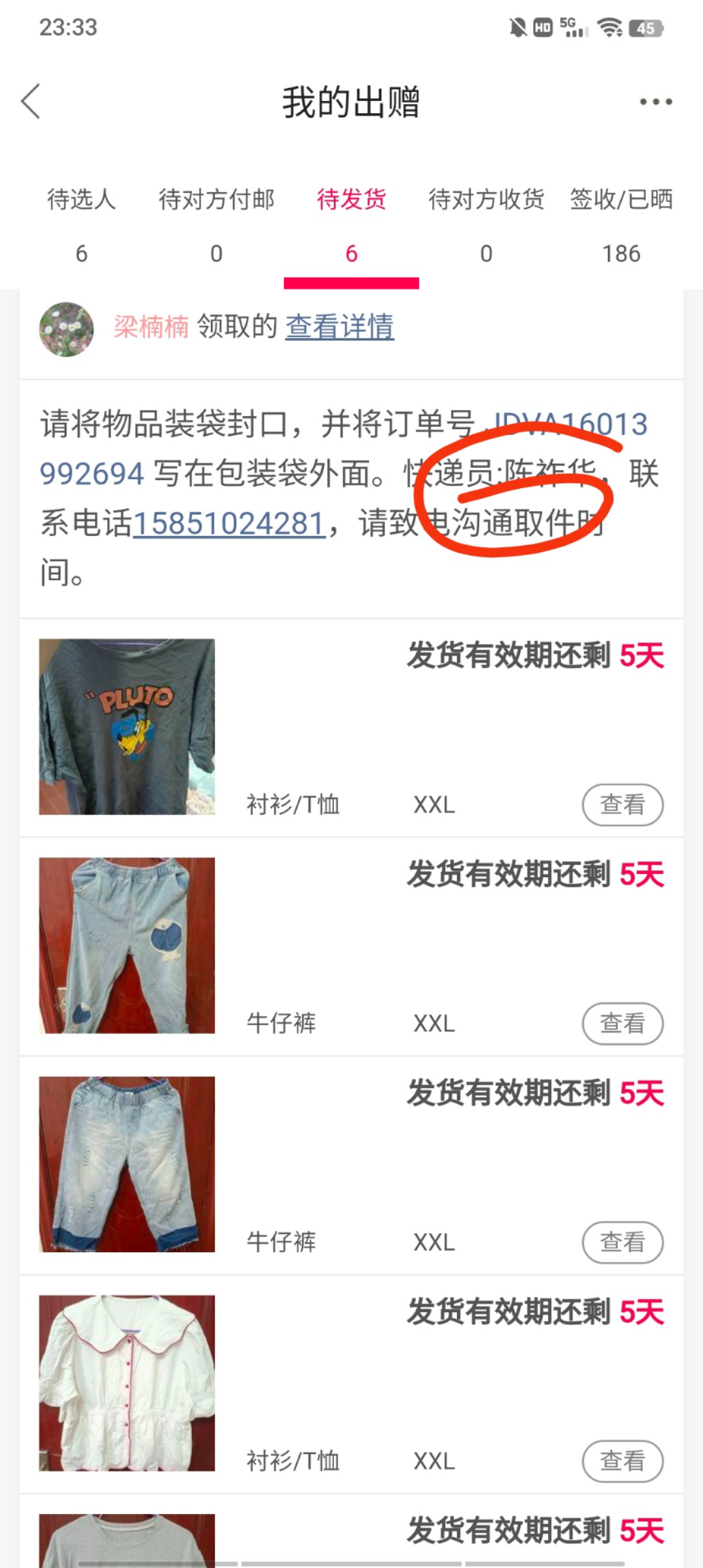The image size is (703, 1568).
Task: Switch to the 待对方付邮 tab
Action: [x=216, y=225]
